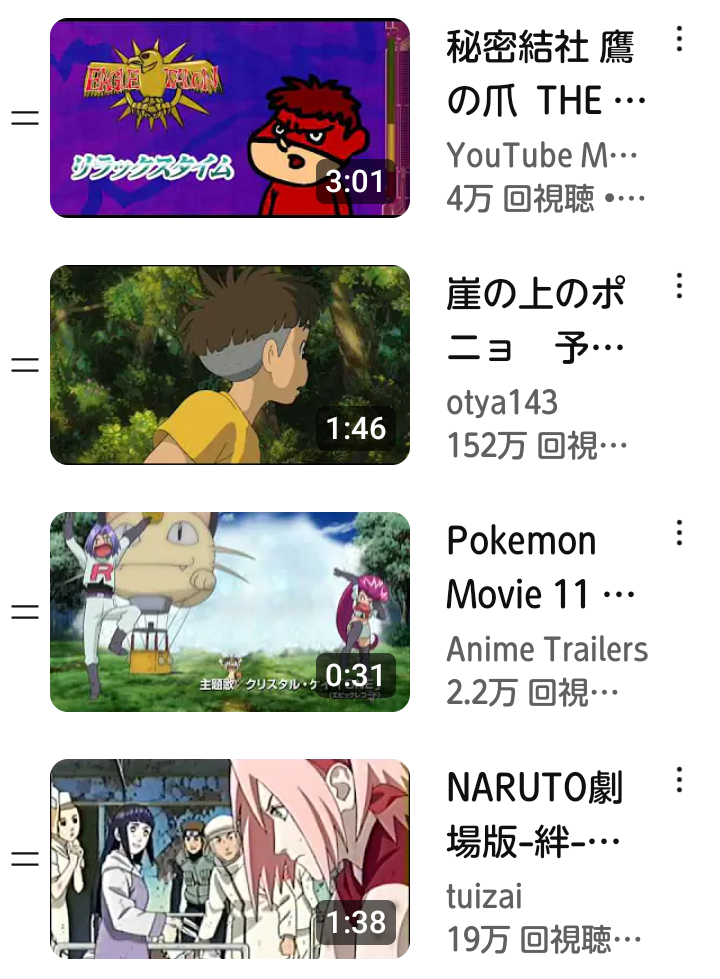Open the Pokemon Movie 11 video thumbnail
Image resolution: width=720 pixels, height=979 pixels.
pyautogui.click(x=229, y=612)
